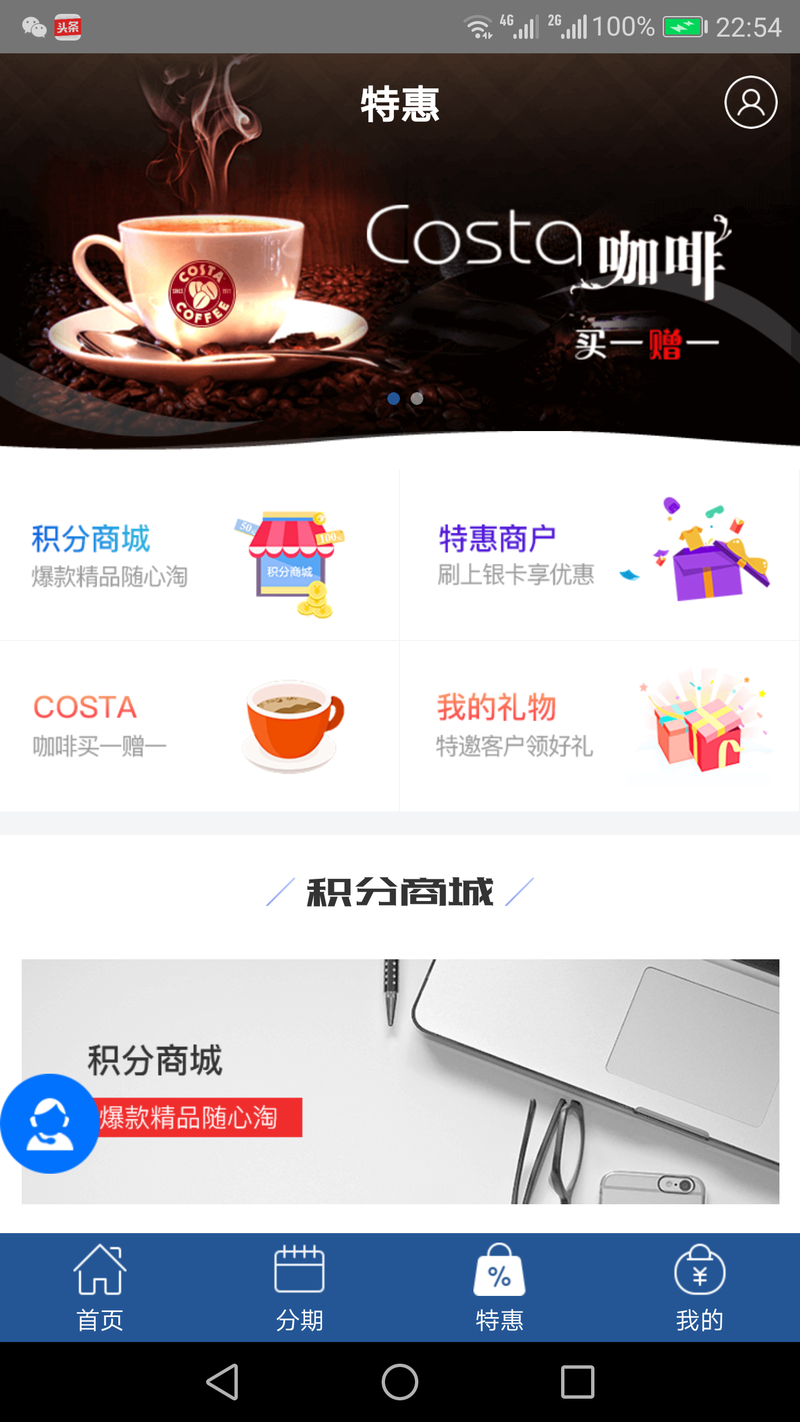
Task: Open the 我的礼物 tile
Action: (x=600, y=726)
